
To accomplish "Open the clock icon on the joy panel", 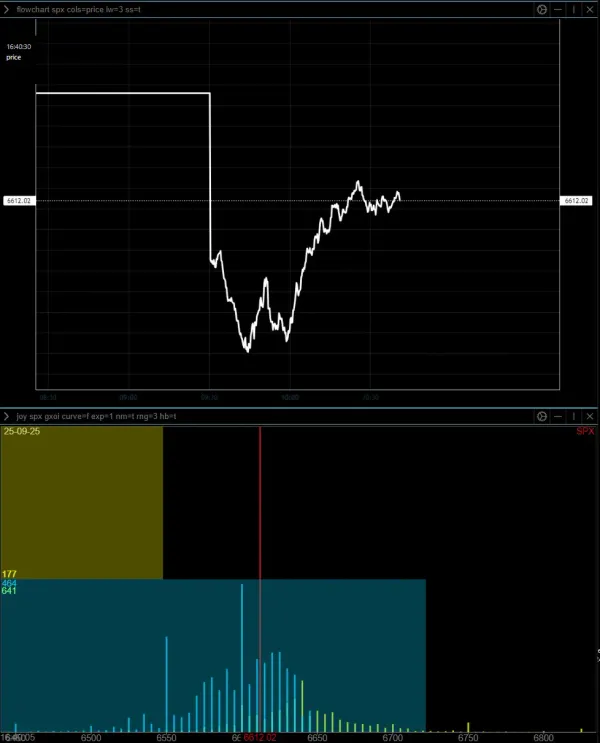I will [542, 415].
